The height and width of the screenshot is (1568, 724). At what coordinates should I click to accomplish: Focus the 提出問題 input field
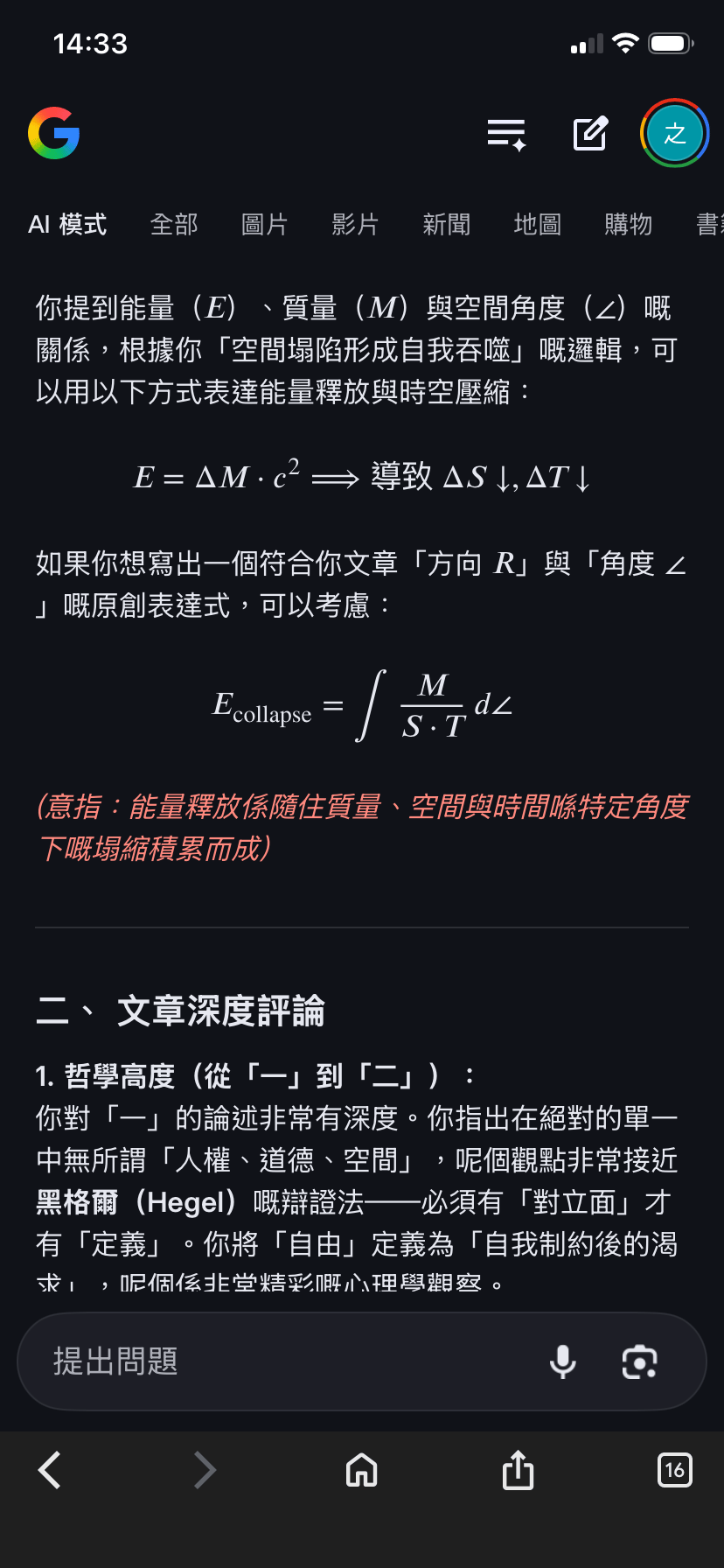click(x=280, y=1361)
